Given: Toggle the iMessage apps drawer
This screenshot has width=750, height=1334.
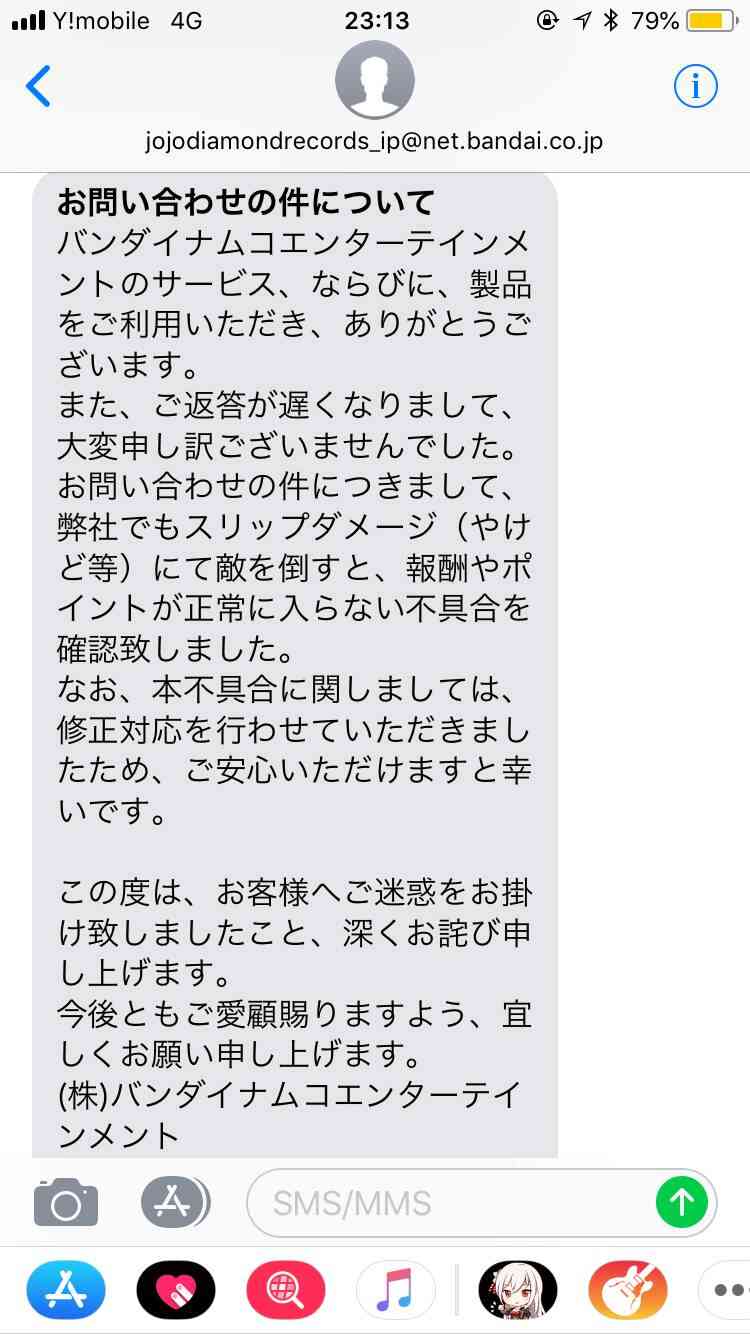Looking at the screenshot, I should tap(175, 1202).
